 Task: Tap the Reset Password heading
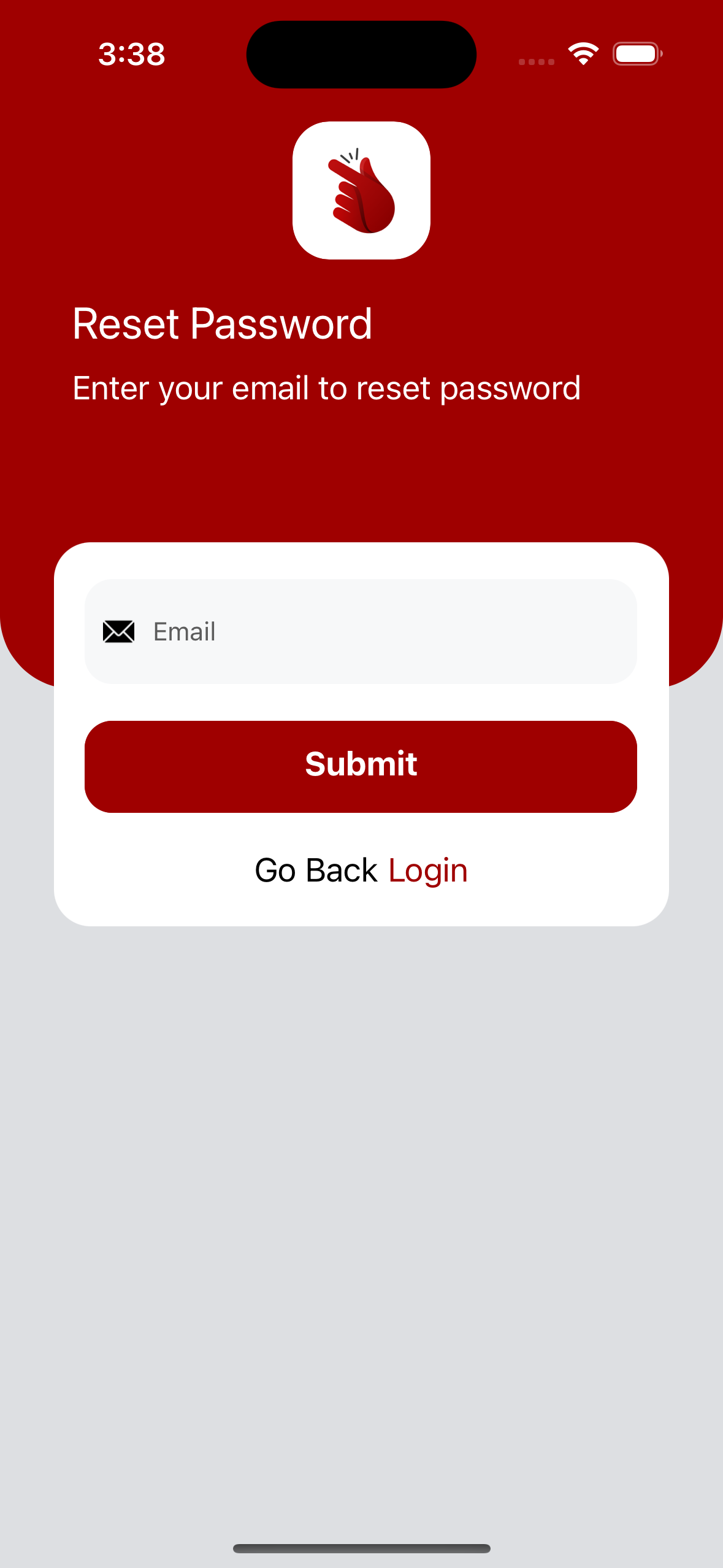tap(223, 323)
